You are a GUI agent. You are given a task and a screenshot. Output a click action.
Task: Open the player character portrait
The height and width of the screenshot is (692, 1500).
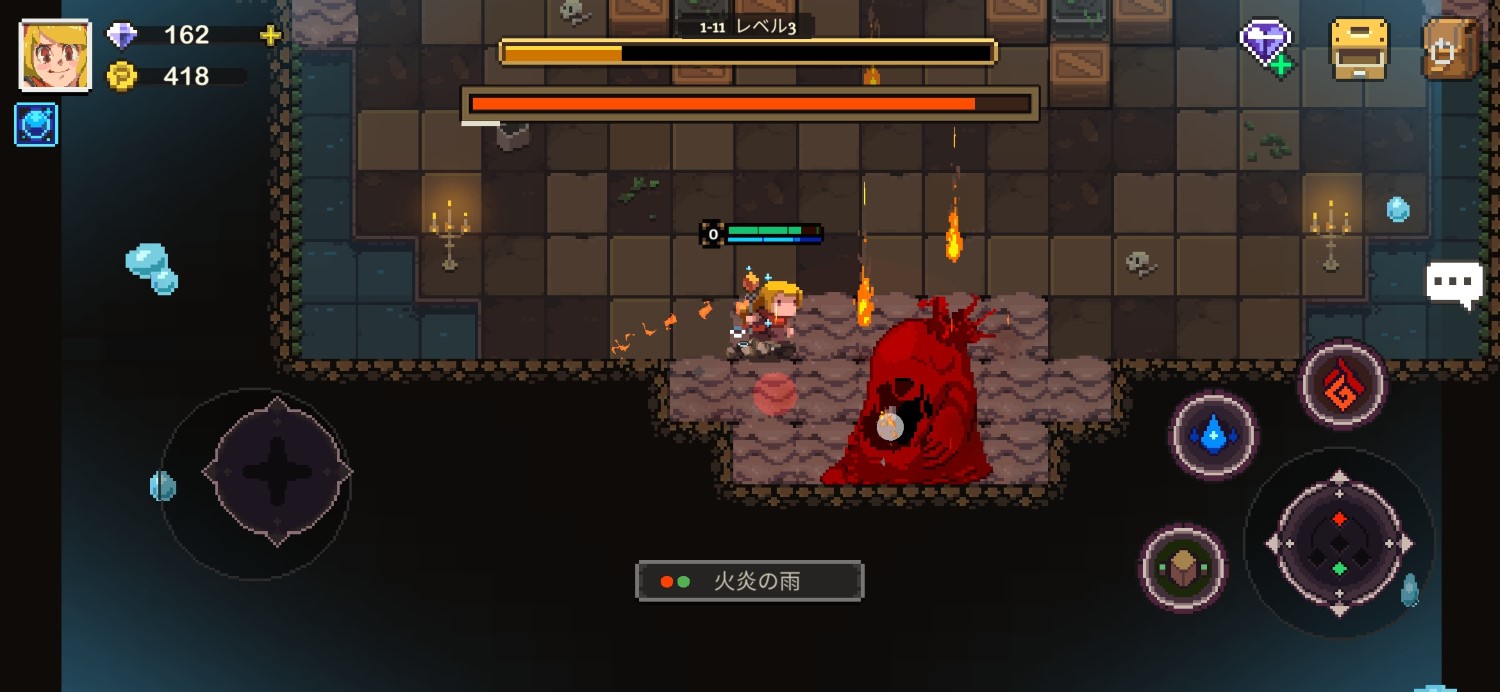(x=55, y=56)
